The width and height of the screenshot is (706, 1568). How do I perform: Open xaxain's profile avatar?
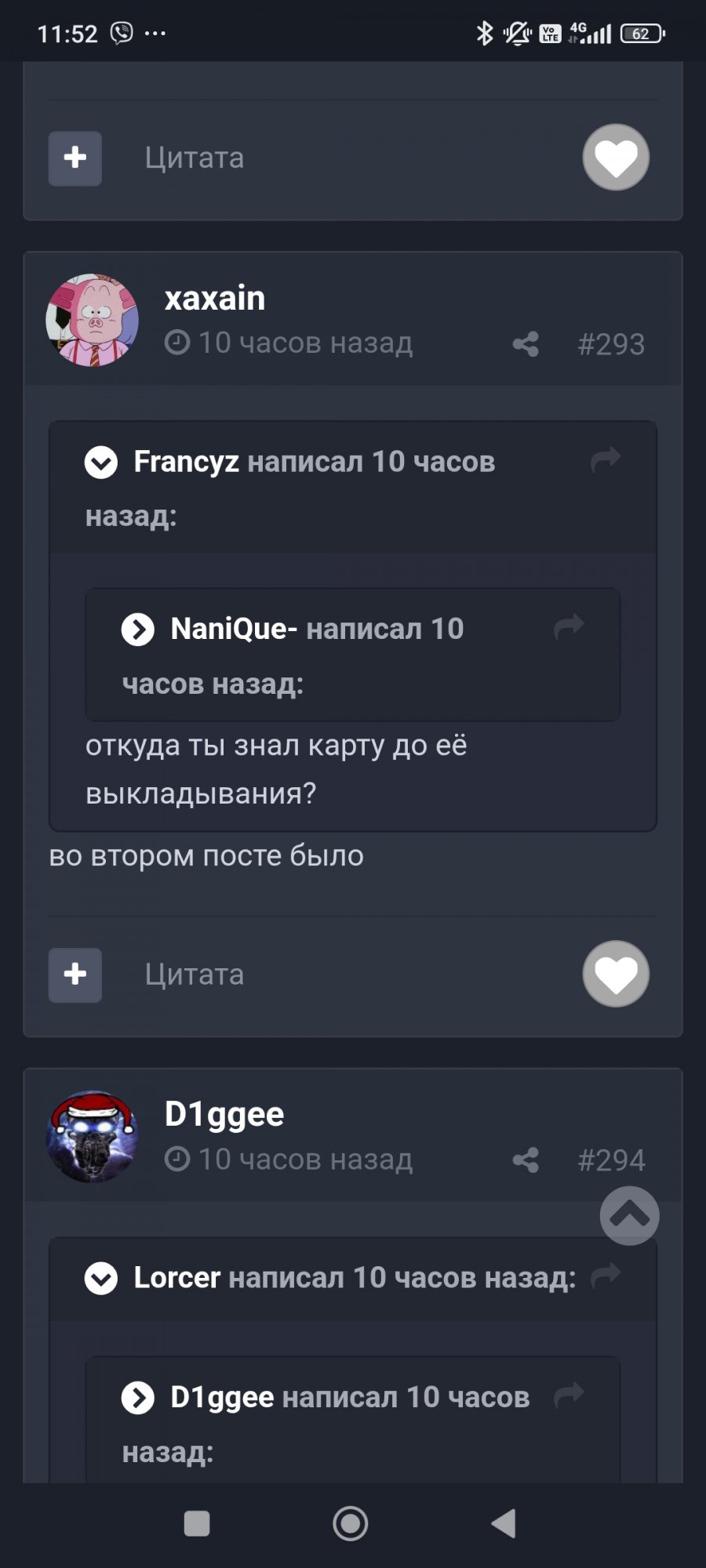click(x=93, y=321)
